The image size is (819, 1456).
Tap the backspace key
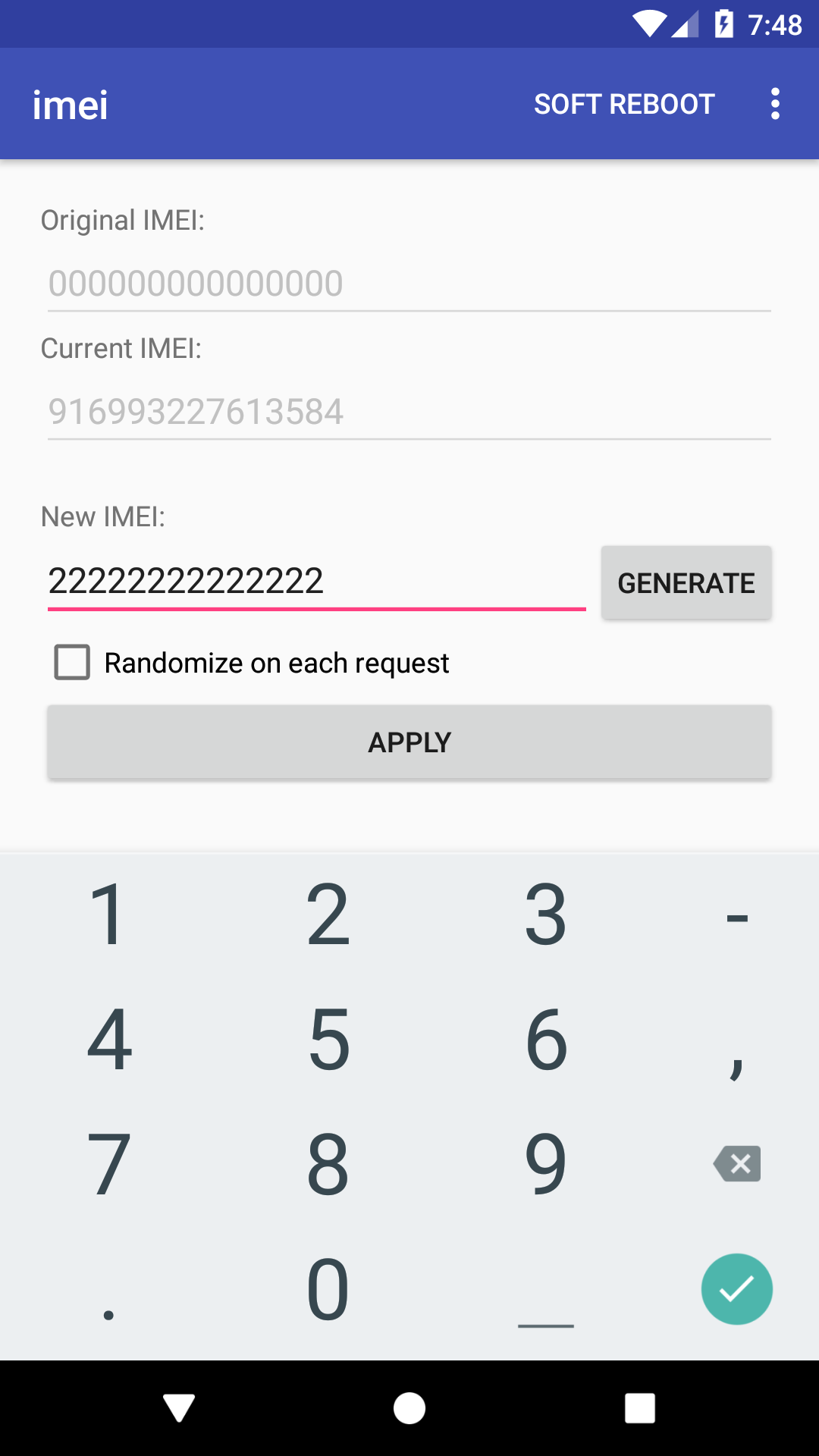coord(737,1163)
